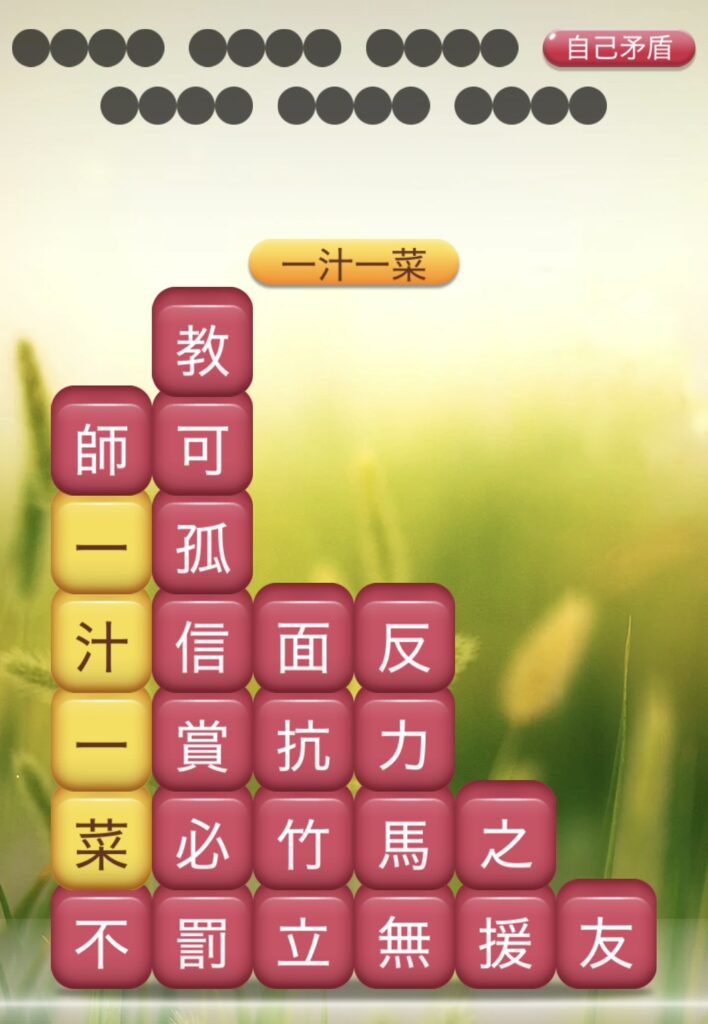Tap the 賞 tile

202,745
